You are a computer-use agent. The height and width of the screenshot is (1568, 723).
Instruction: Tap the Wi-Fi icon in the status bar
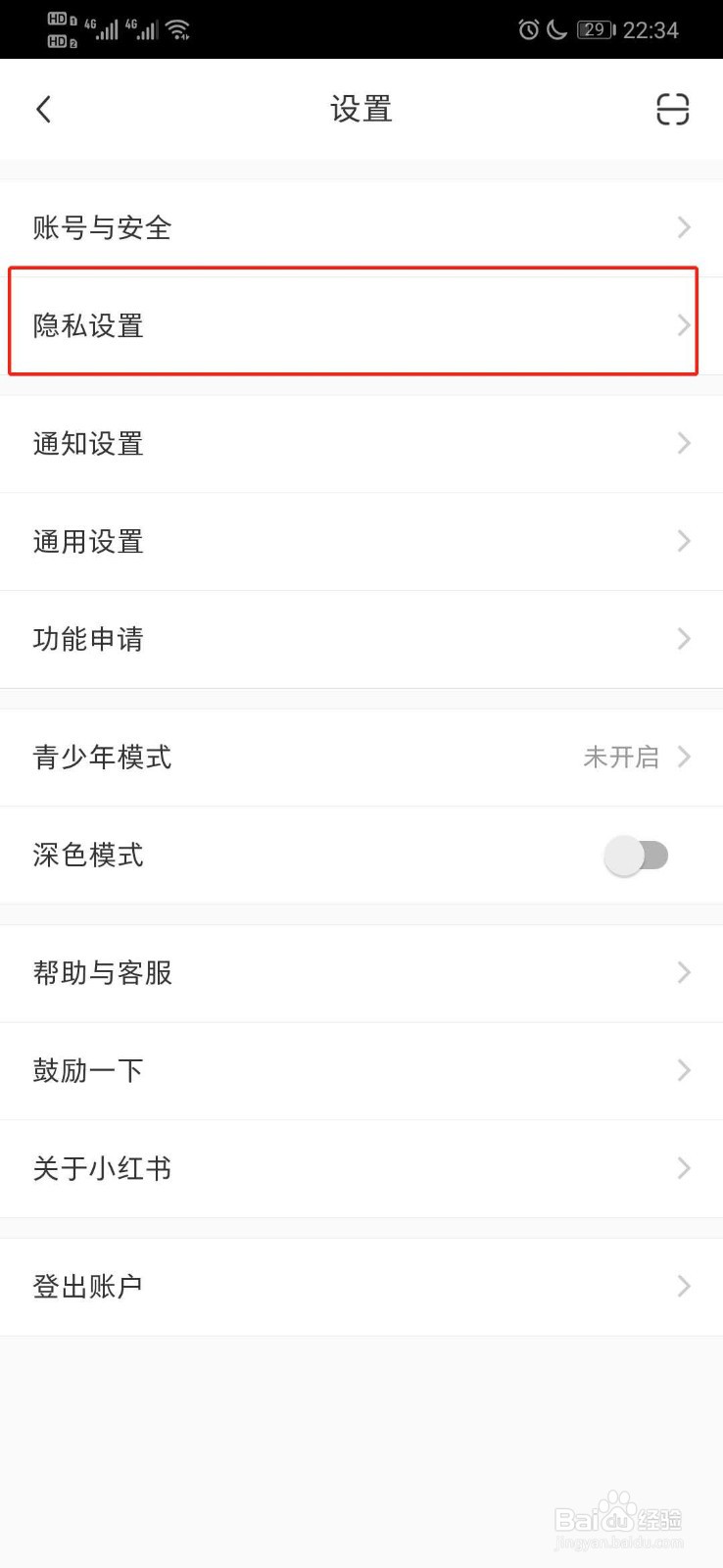(x=179, y=28)
